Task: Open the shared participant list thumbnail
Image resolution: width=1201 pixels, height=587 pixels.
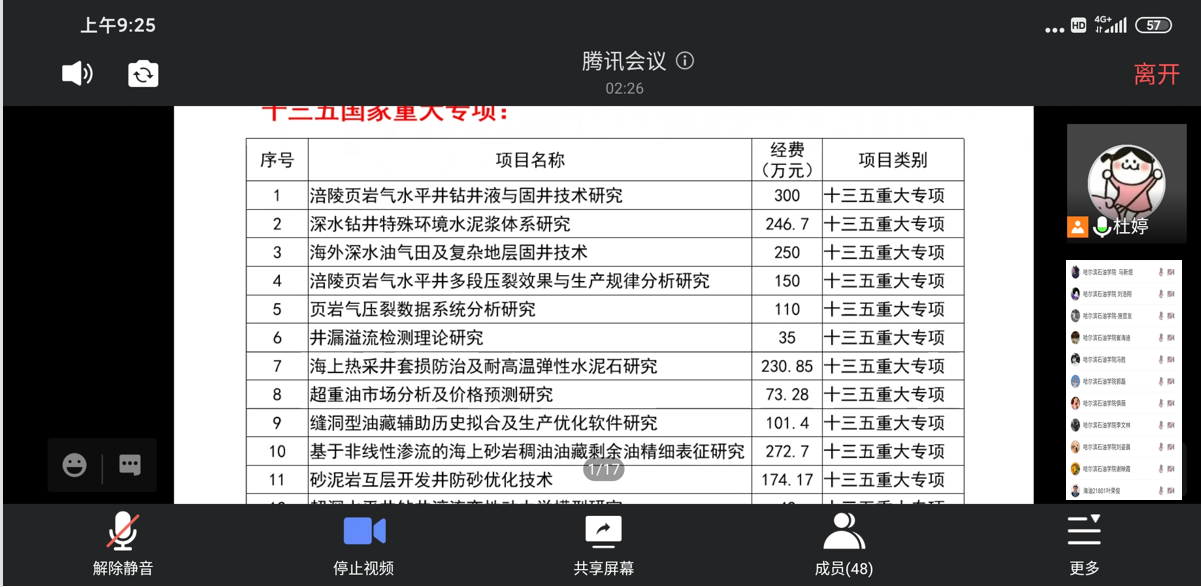Action: [x=1125, y=380]
